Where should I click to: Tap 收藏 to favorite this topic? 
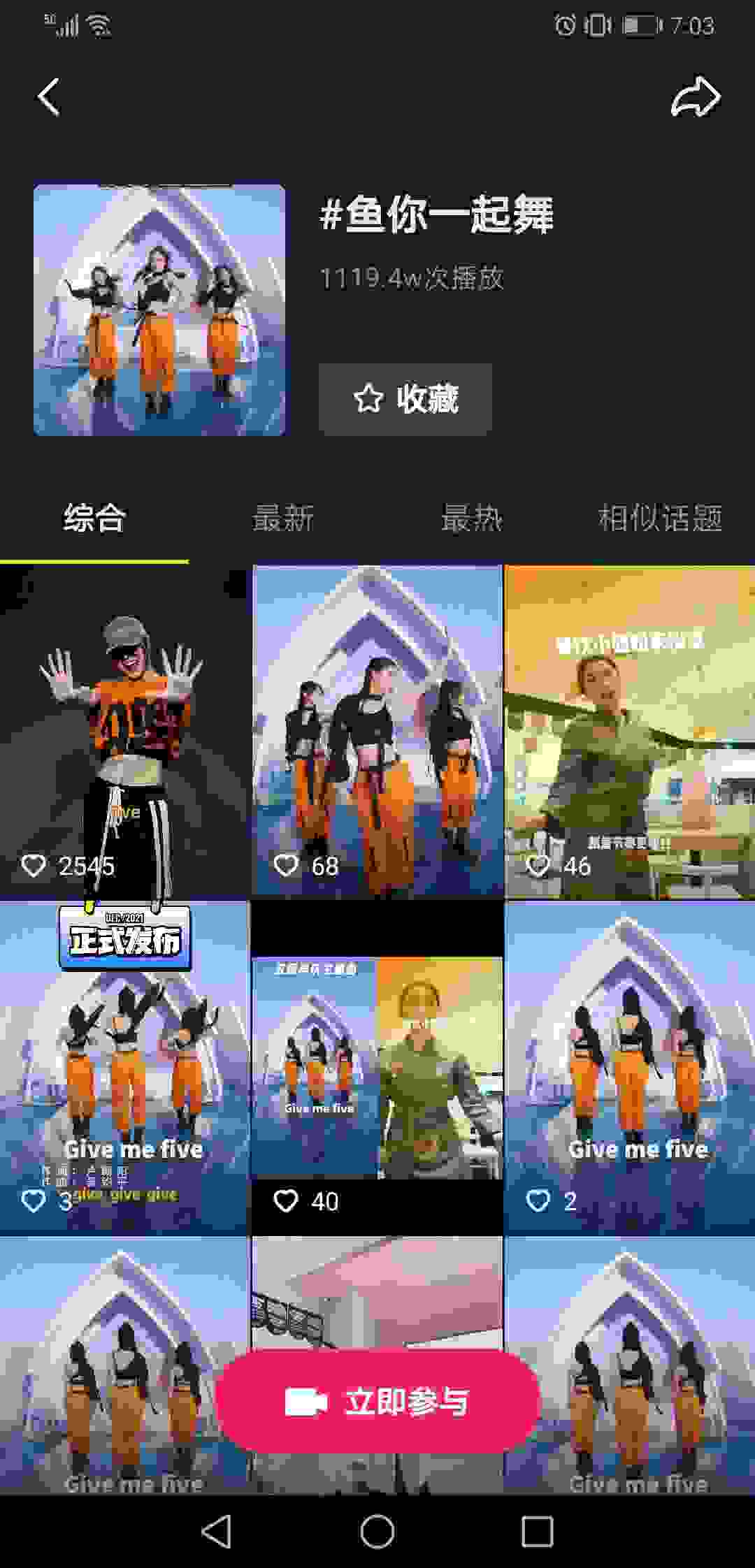[x=405, y=399]
